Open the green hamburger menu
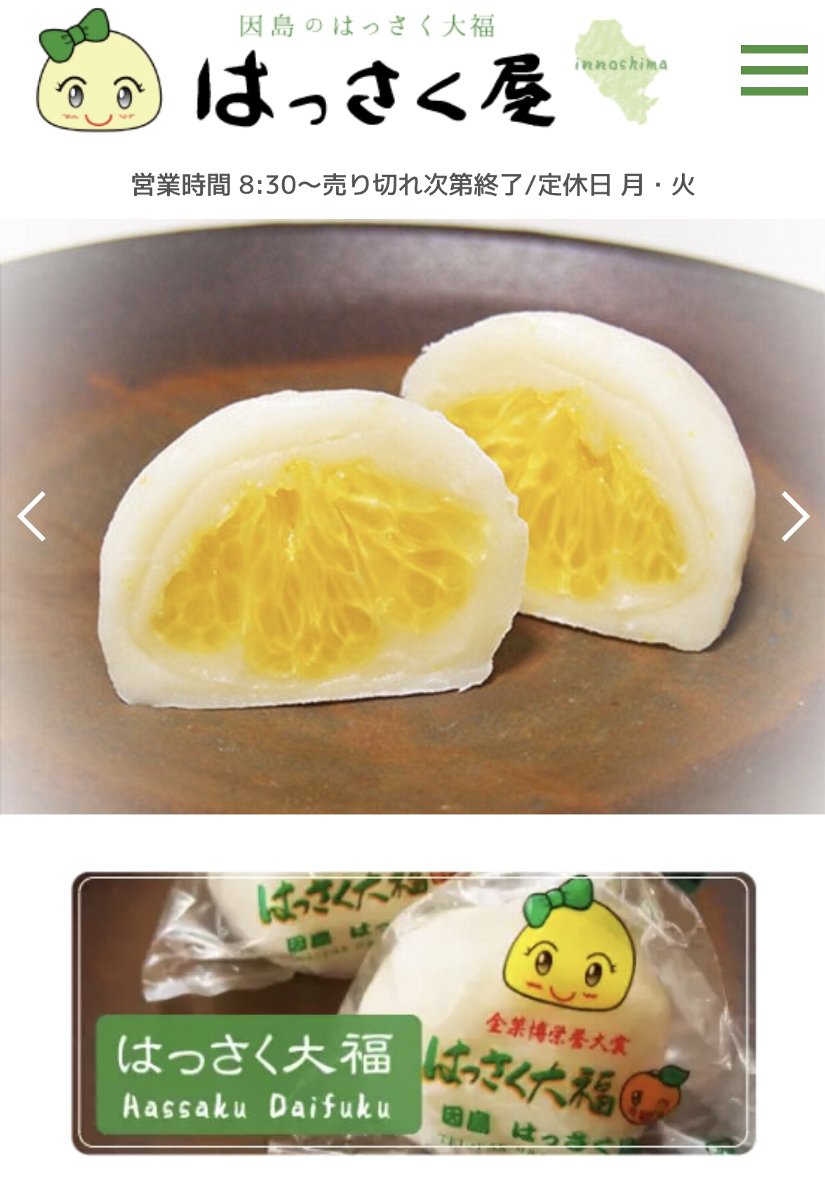This screenshot has width=825, height=1184. coord(774,70)
